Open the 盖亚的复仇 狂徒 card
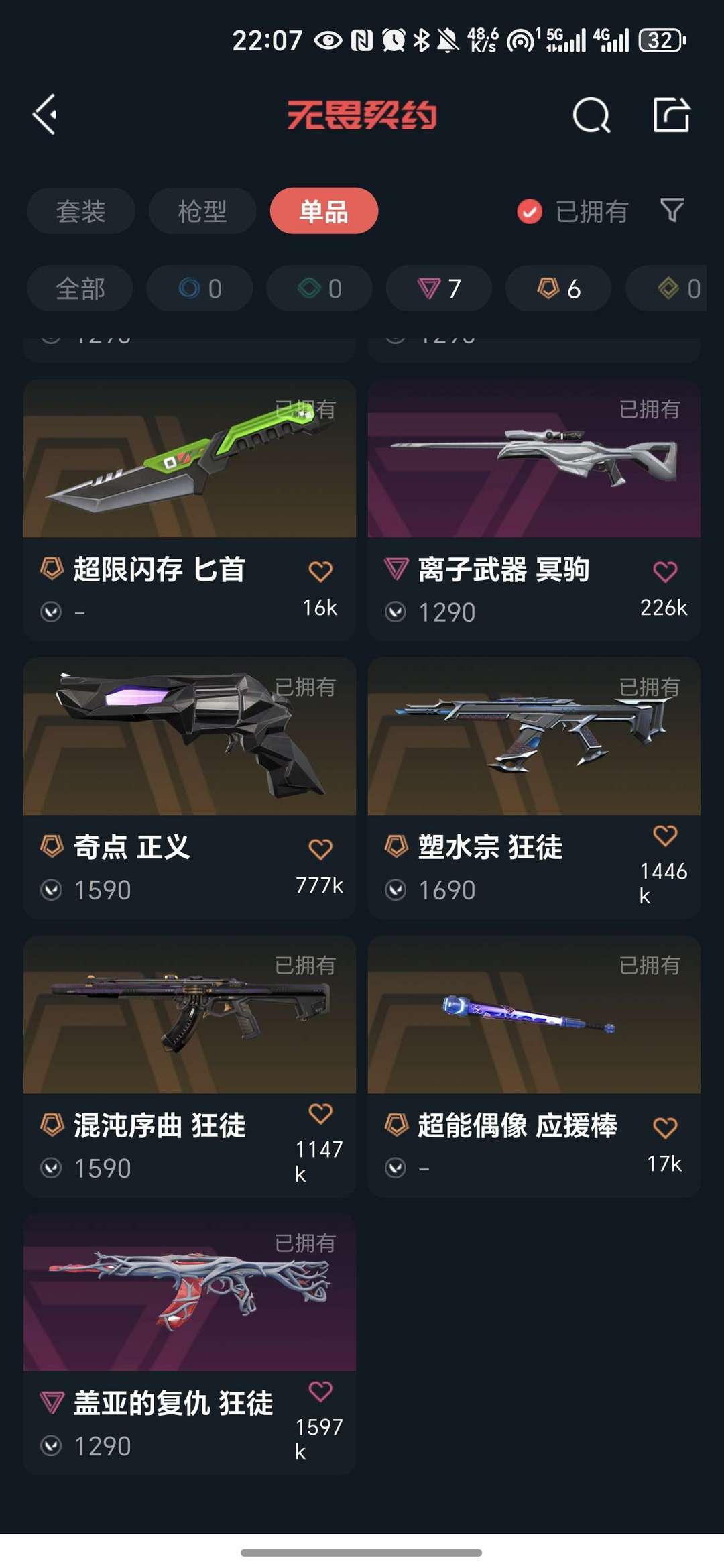This screenshot has width=724, height=1568. click(190, 1343)
